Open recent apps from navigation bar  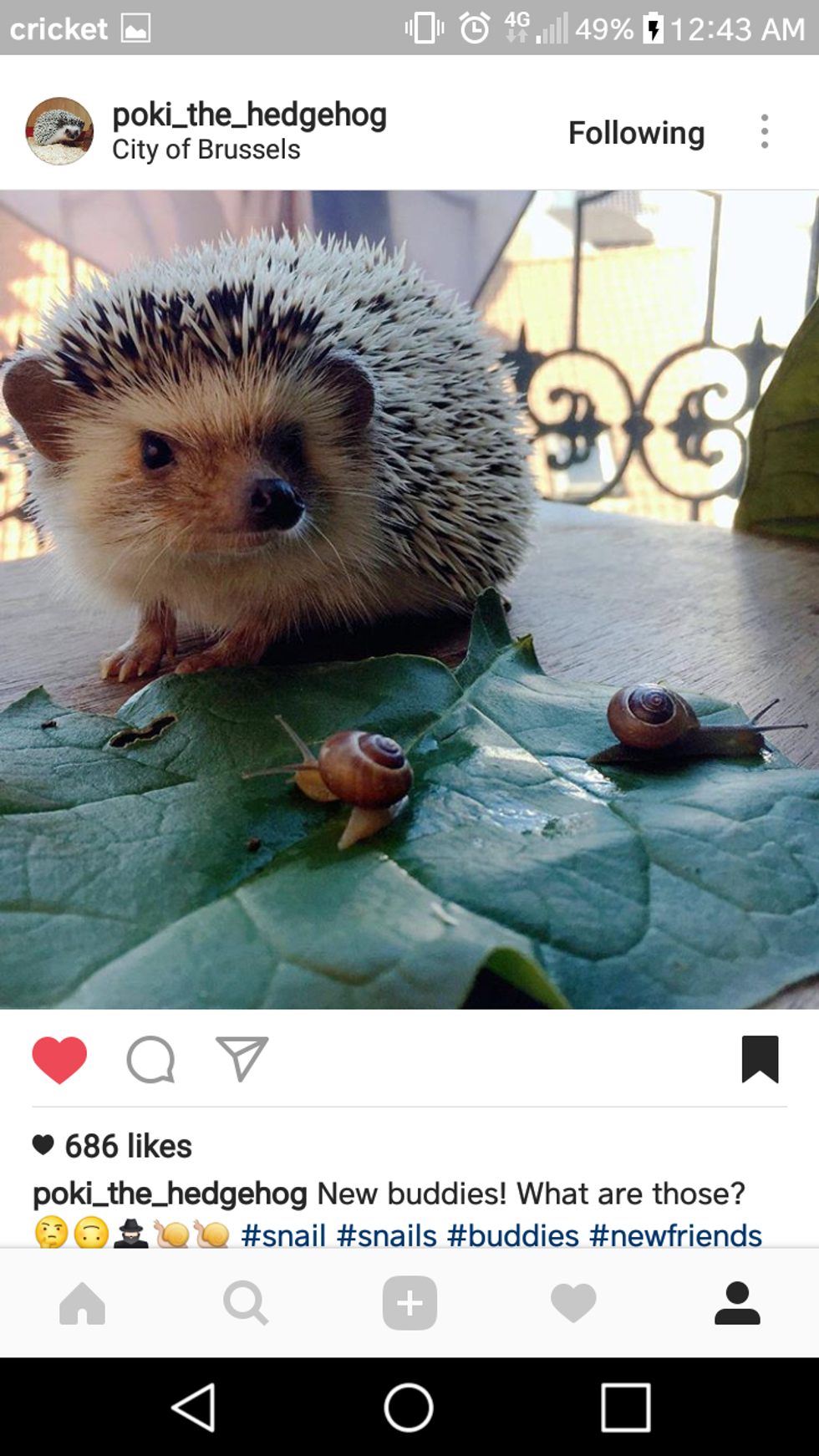[625, 1408]
